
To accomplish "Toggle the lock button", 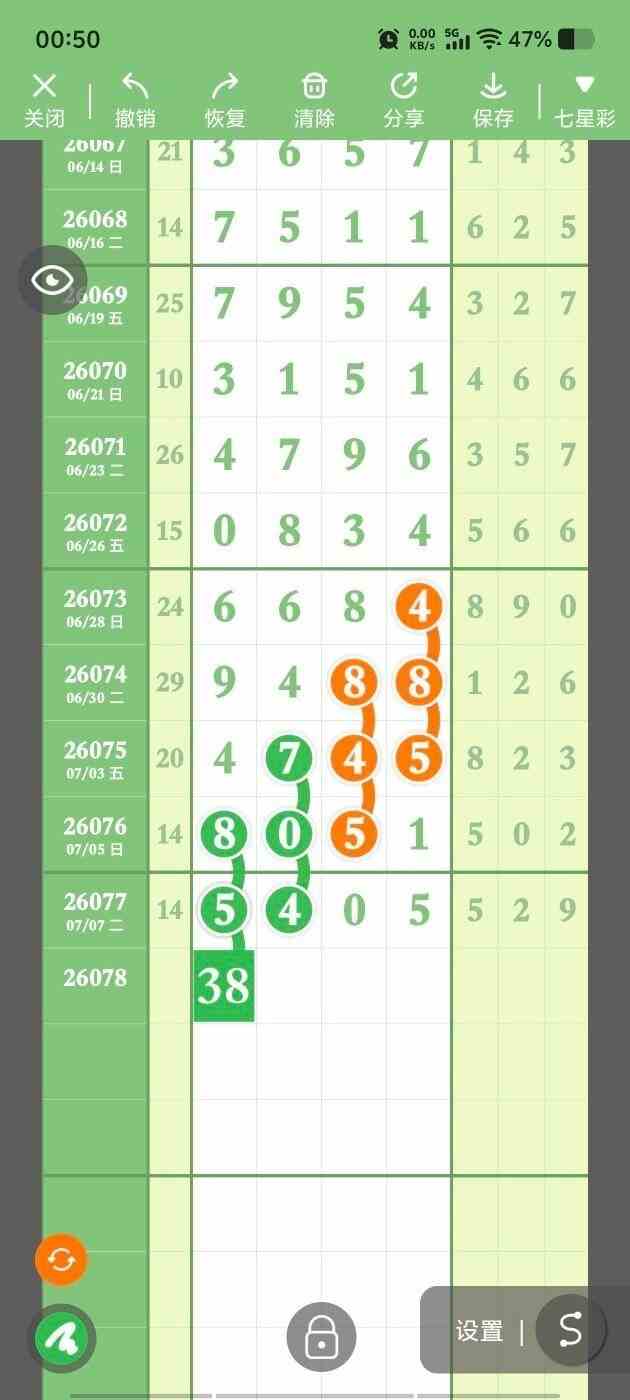I will (x=321, y=1337).
